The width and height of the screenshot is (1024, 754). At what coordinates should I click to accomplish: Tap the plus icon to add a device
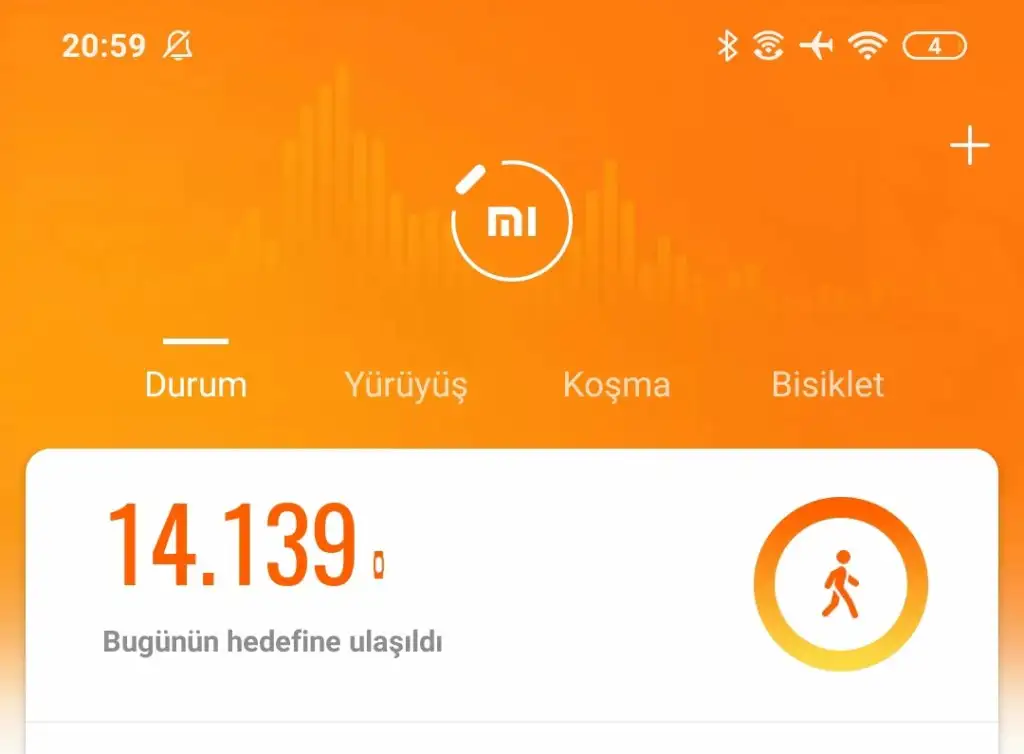click(968, 147)
